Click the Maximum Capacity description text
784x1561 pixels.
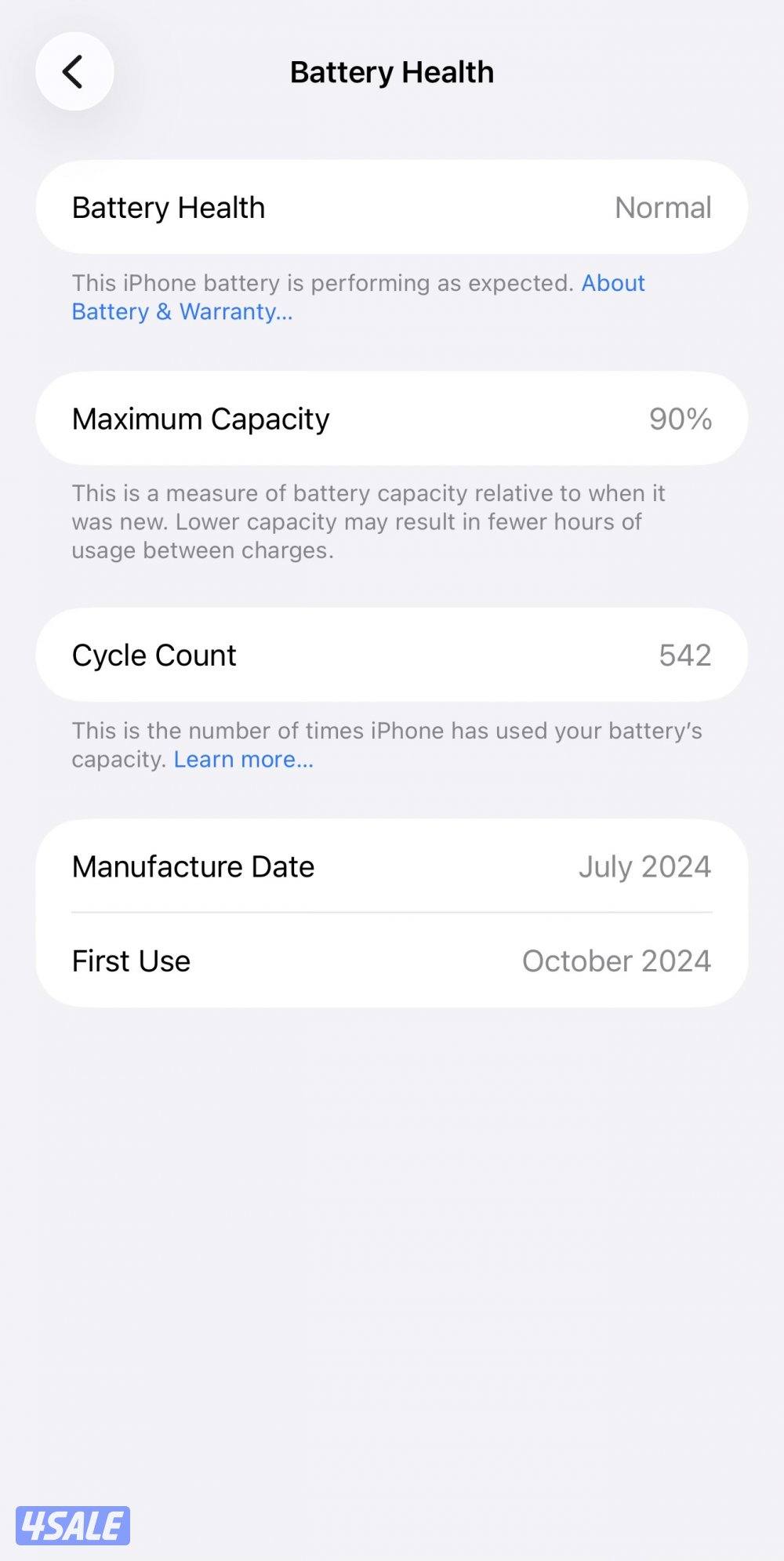(x=368, y=521)
